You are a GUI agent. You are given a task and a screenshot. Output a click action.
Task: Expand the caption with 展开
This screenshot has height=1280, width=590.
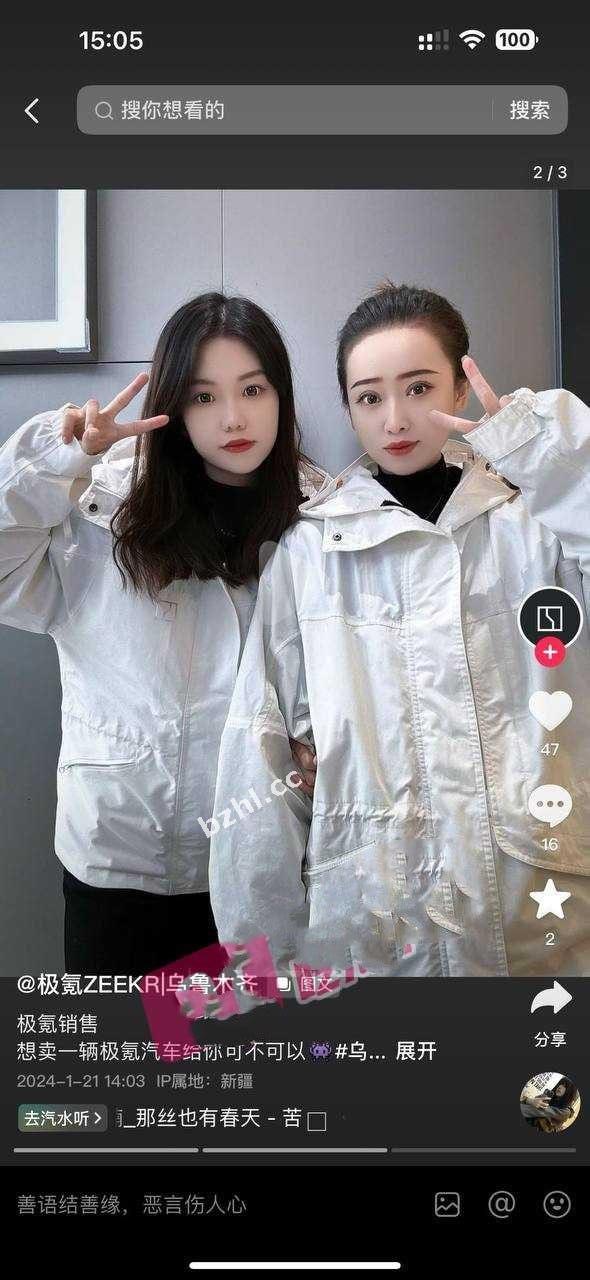pos(416,1051)
